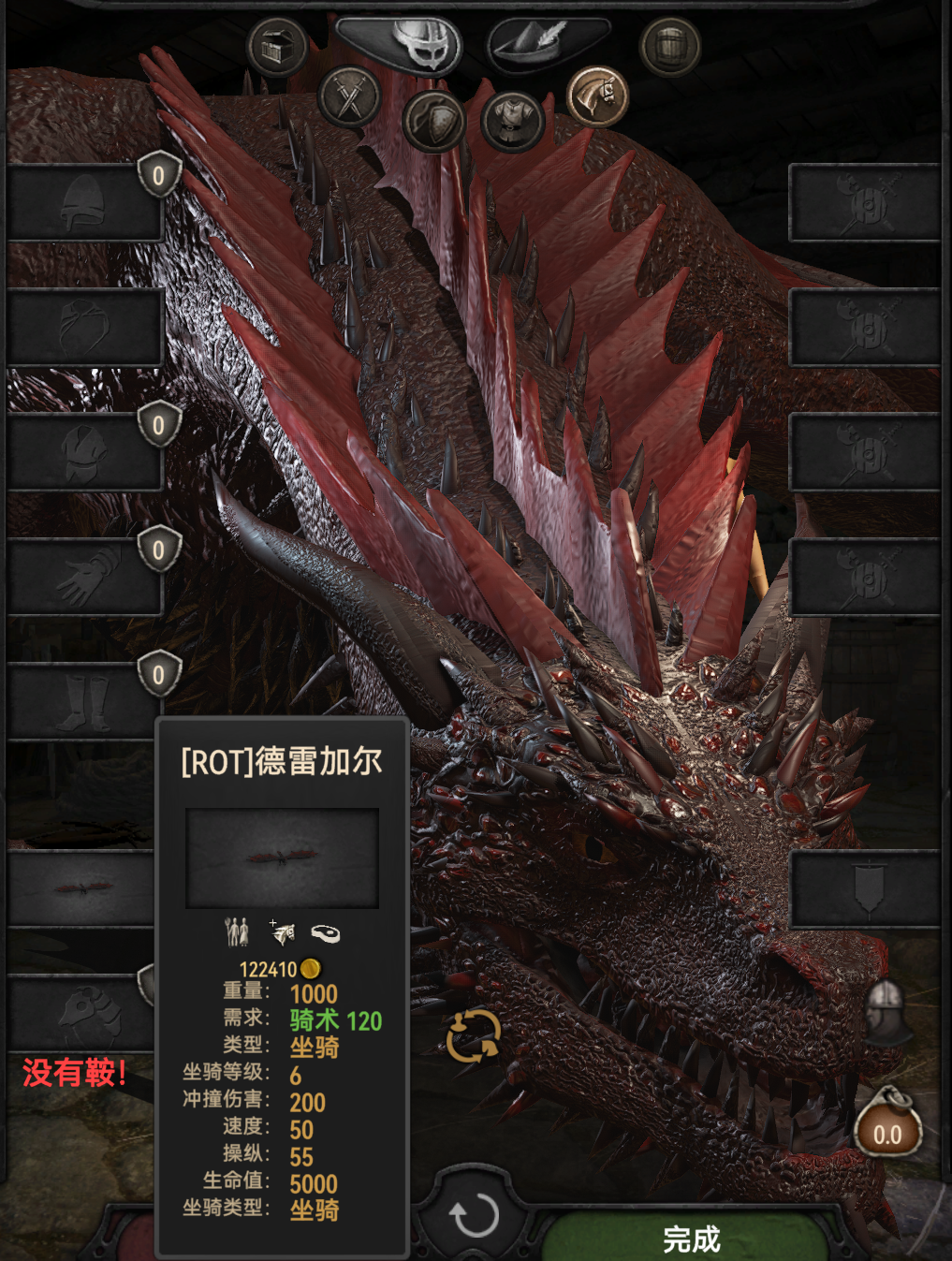Select the crossed swords weapons filter
Viewport: 952px width, 1261px height.
349,96
